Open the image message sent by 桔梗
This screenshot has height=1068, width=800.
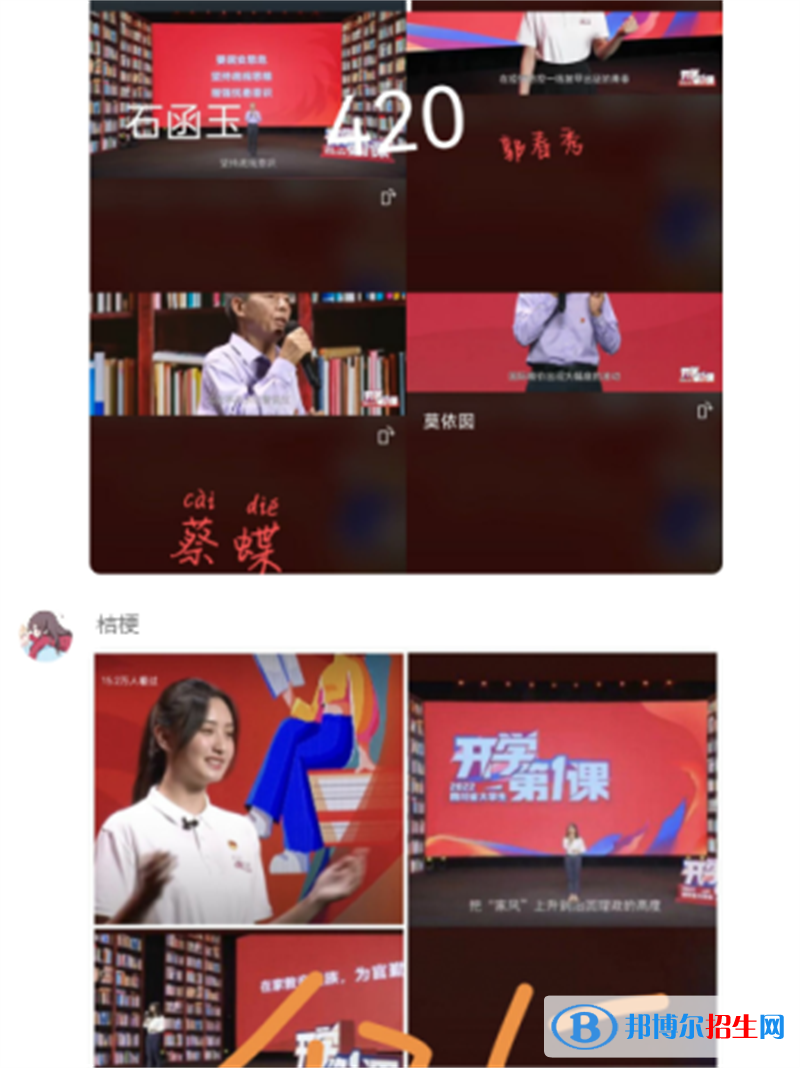tap(405, 858)
